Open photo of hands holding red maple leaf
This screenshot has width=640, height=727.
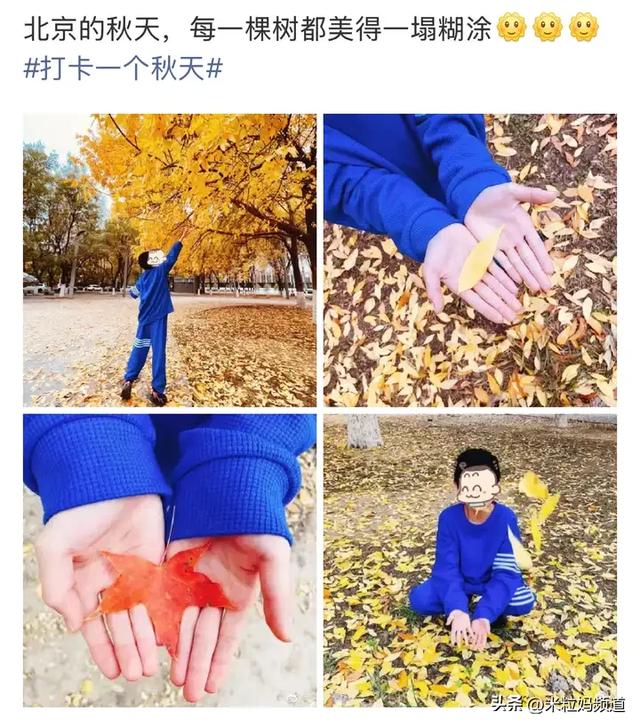(x=169, y=559)
